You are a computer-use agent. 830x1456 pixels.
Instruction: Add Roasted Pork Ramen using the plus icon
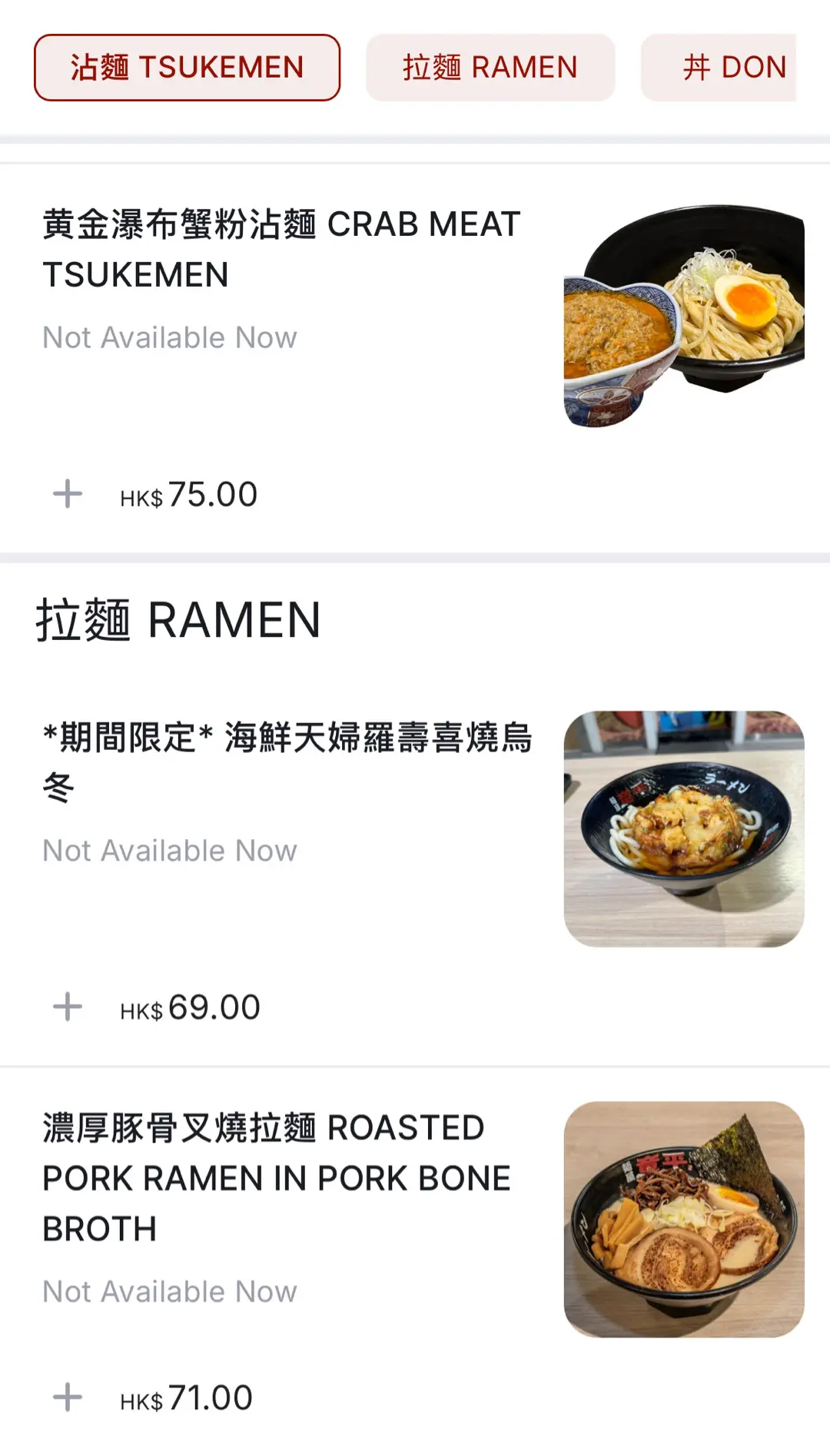pyautogui.click(x=68, y=1397)
